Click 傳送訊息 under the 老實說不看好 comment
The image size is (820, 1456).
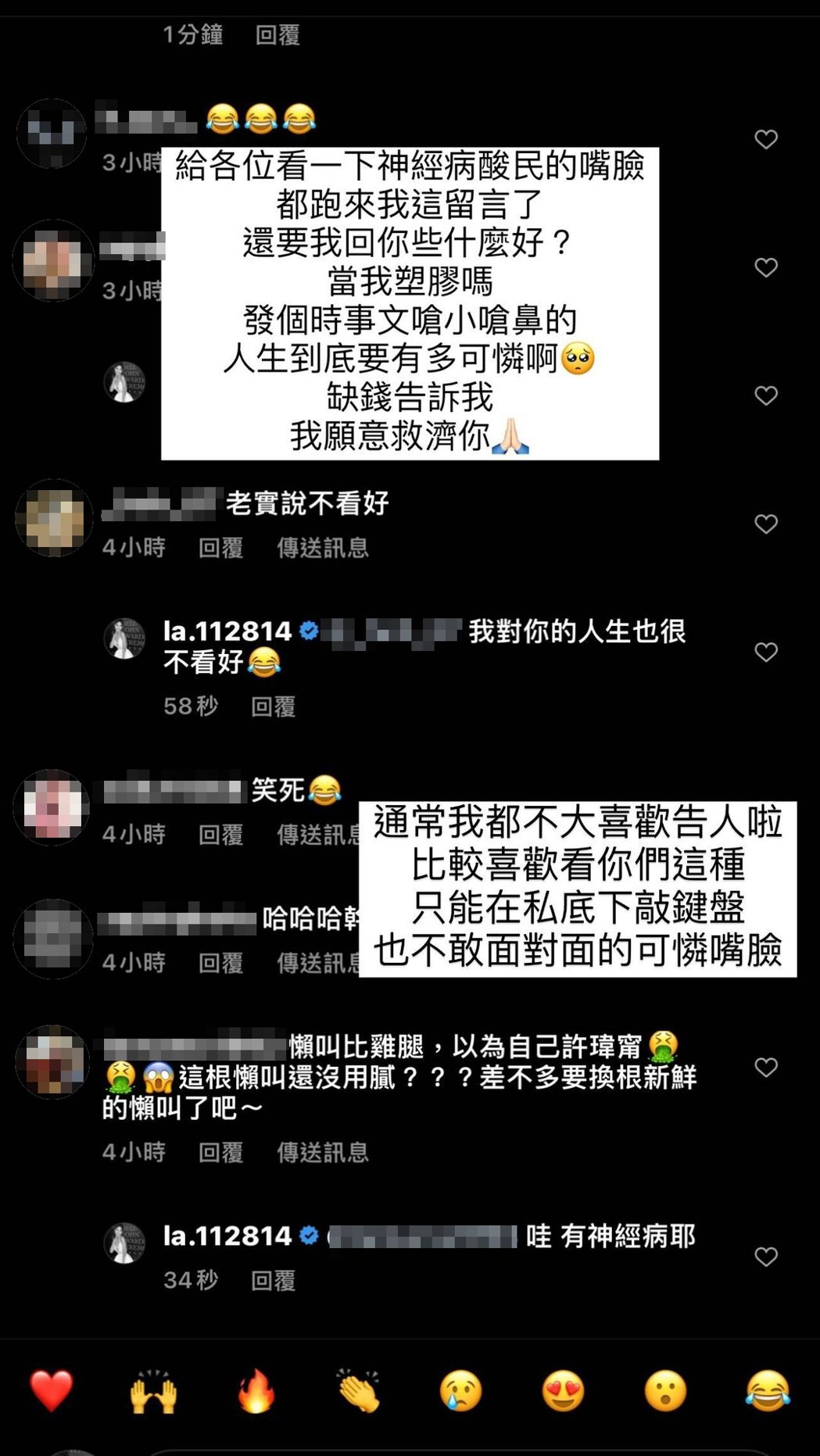click(x=325, y=549)
